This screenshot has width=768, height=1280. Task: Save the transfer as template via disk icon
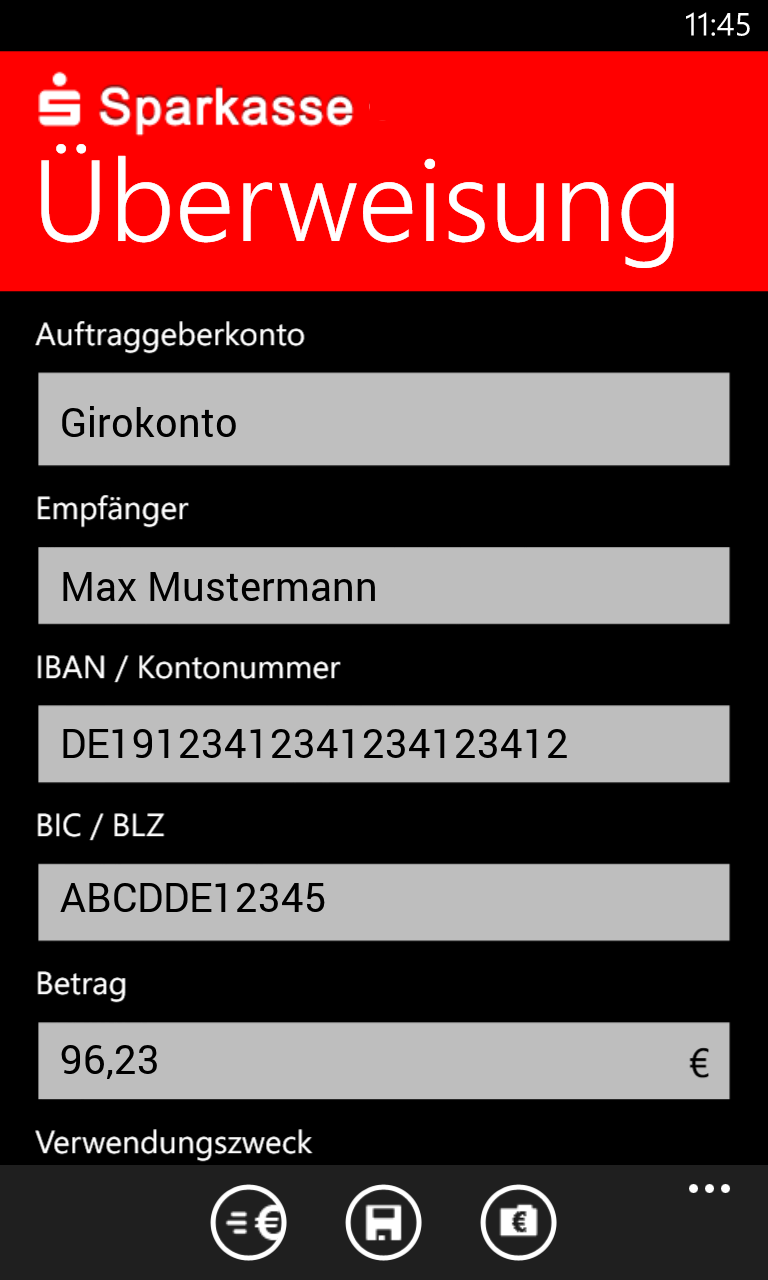click(383, 1222)
